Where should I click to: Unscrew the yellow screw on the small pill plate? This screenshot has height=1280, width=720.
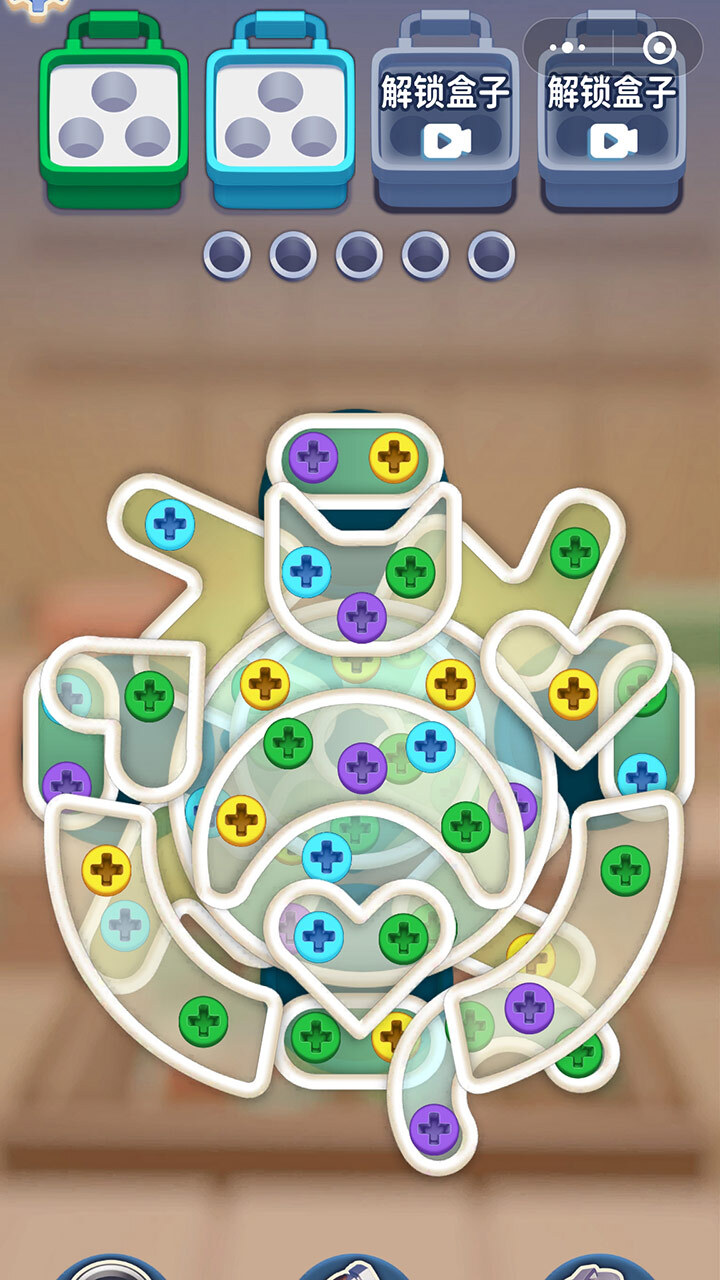[x=394, y=458]
